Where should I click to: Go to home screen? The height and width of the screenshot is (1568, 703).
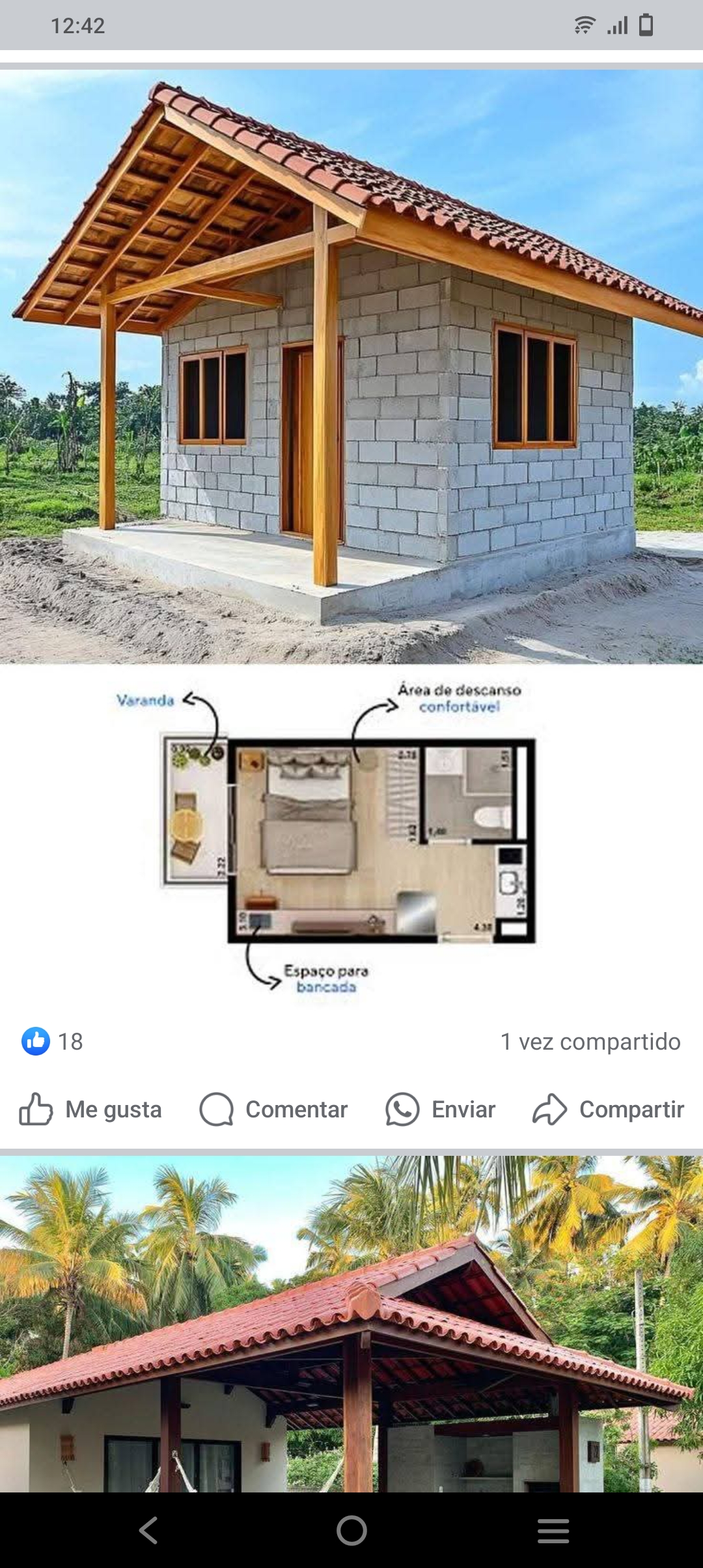coord(351,1530)
